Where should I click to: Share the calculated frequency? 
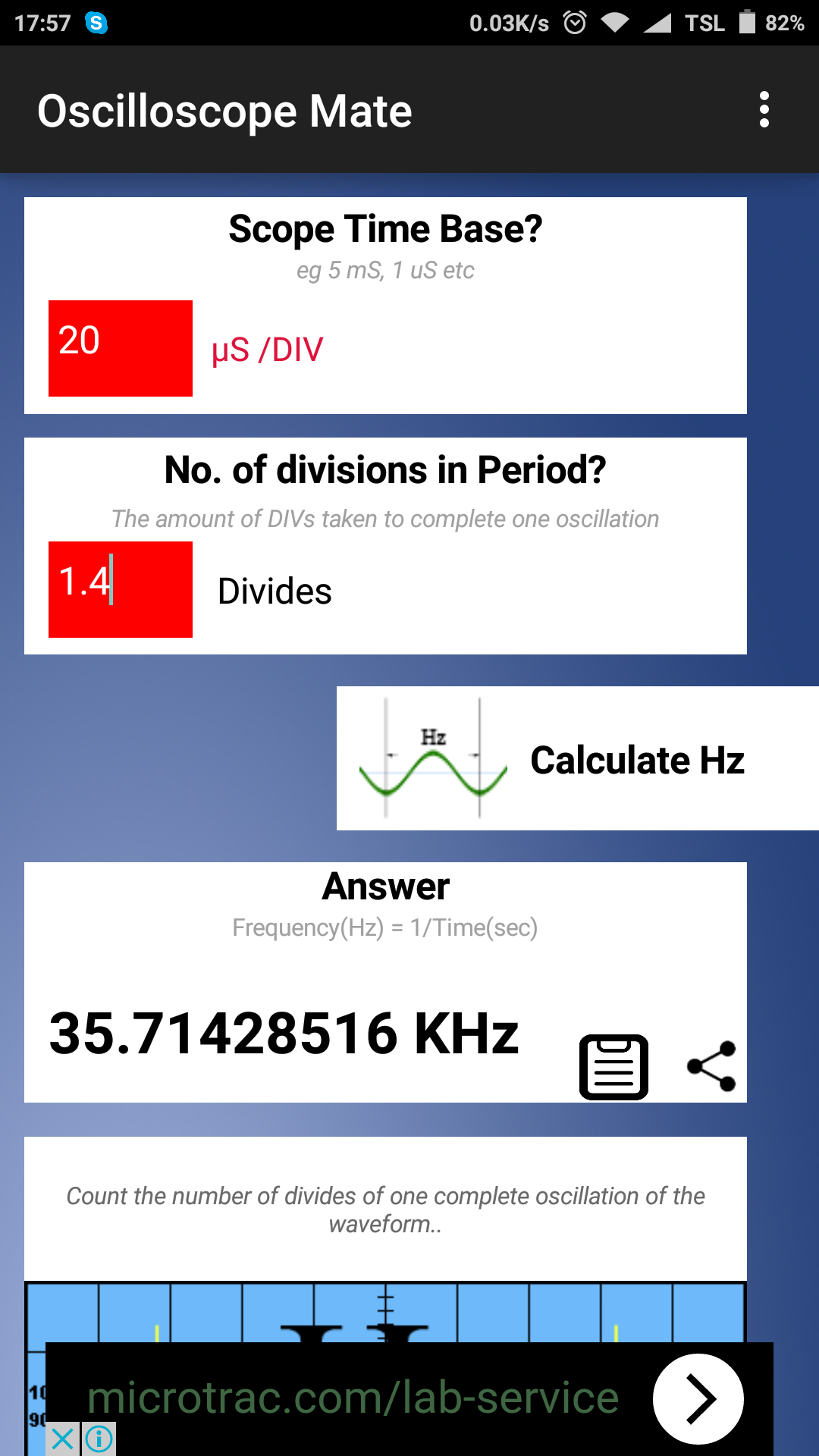point(711,1066)
